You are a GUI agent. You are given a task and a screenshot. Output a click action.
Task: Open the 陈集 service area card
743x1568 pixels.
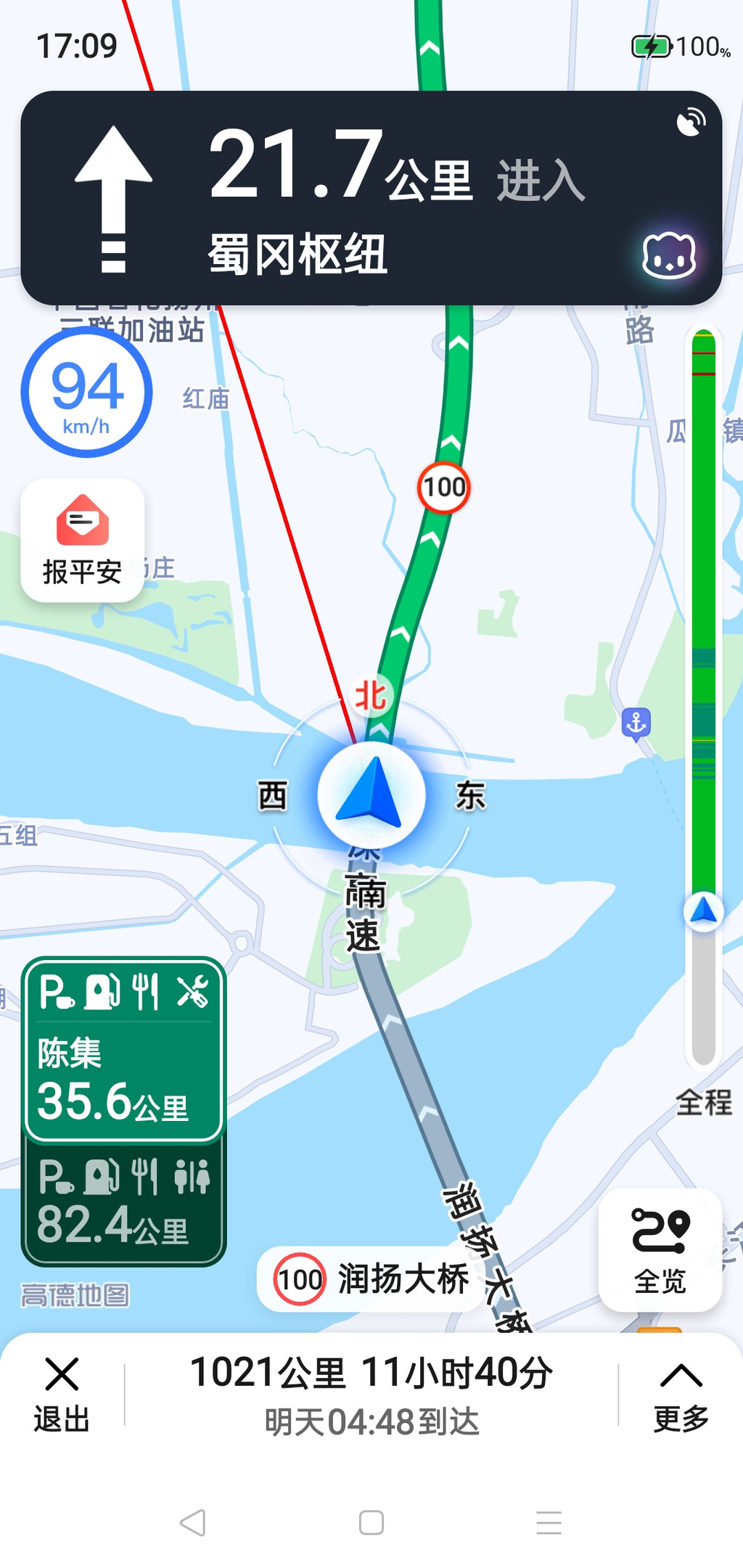point(123,1050)
